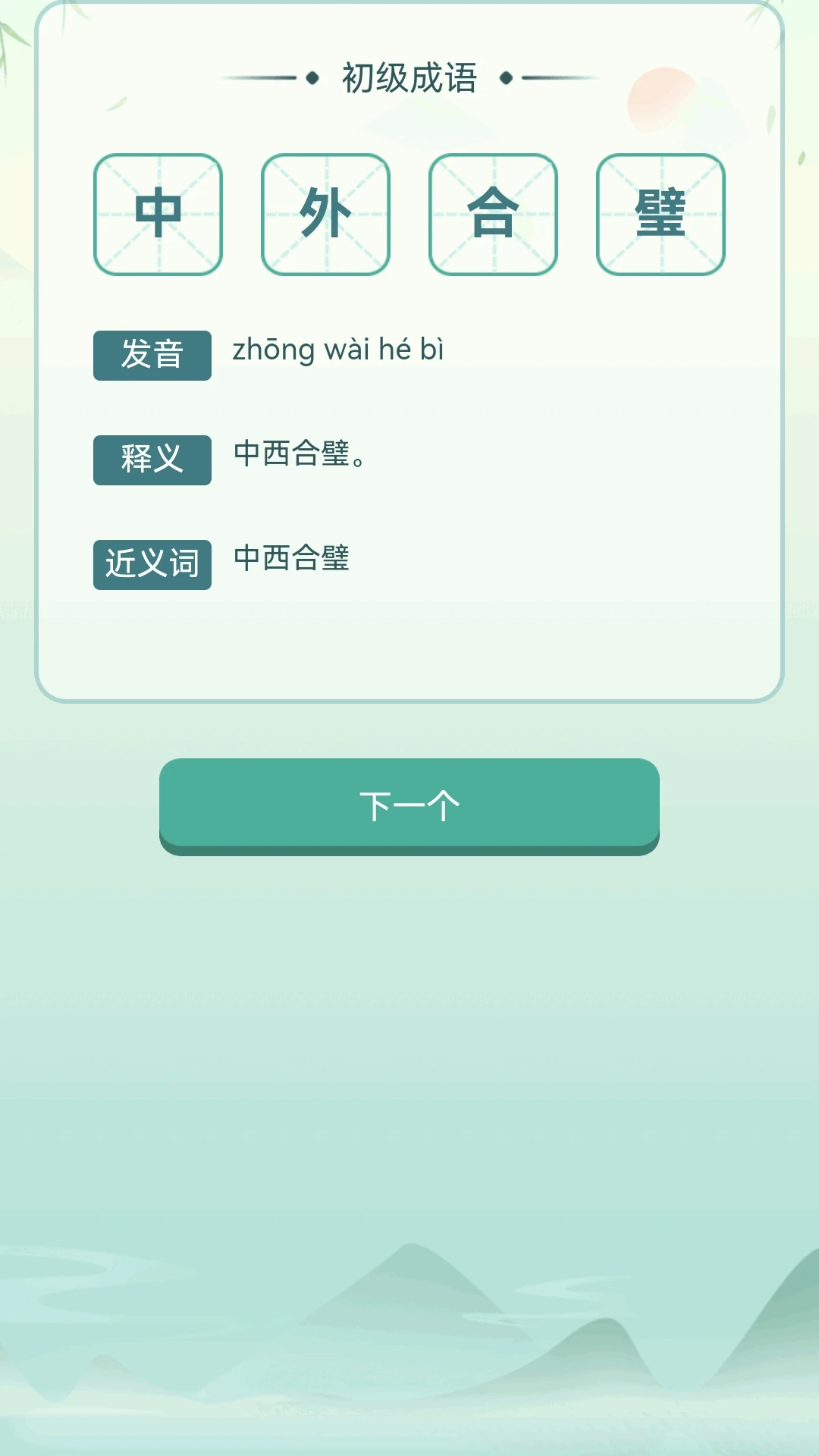Select the 初级成语 level title

[409, 78]
